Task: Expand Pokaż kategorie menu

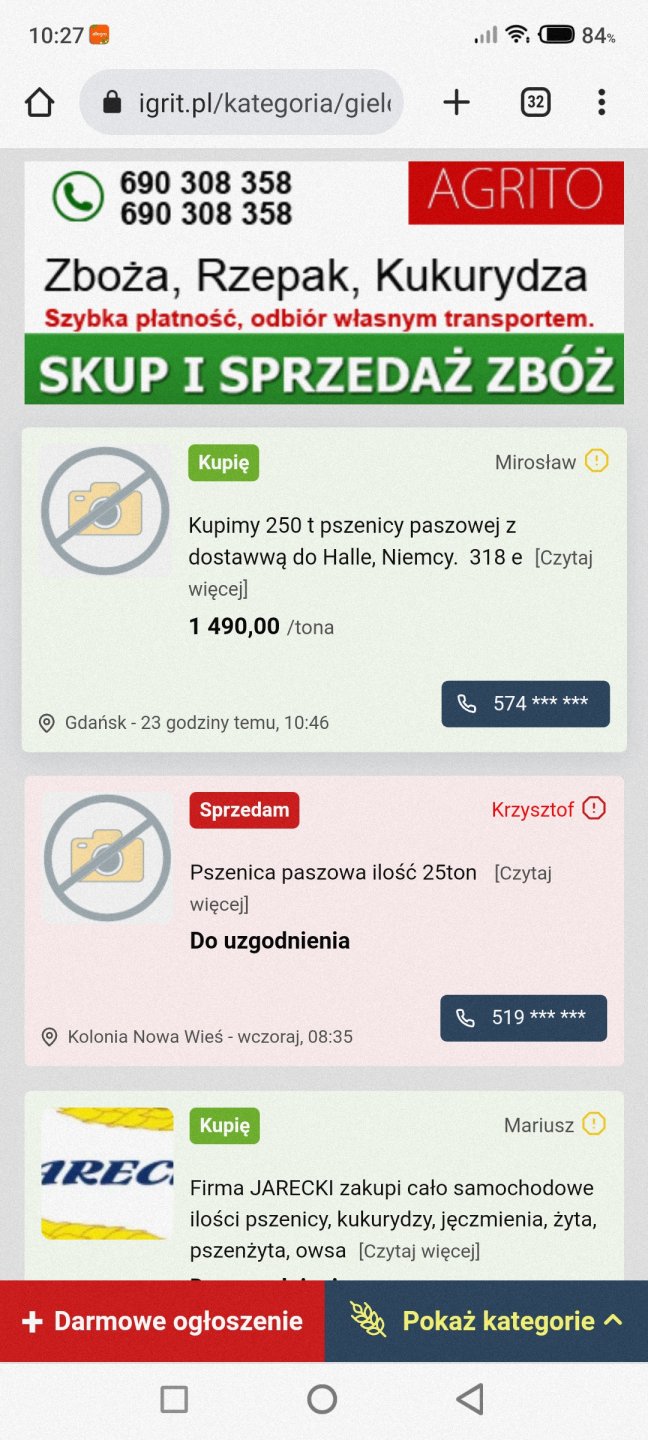Action: click(x=486, y=1321)
